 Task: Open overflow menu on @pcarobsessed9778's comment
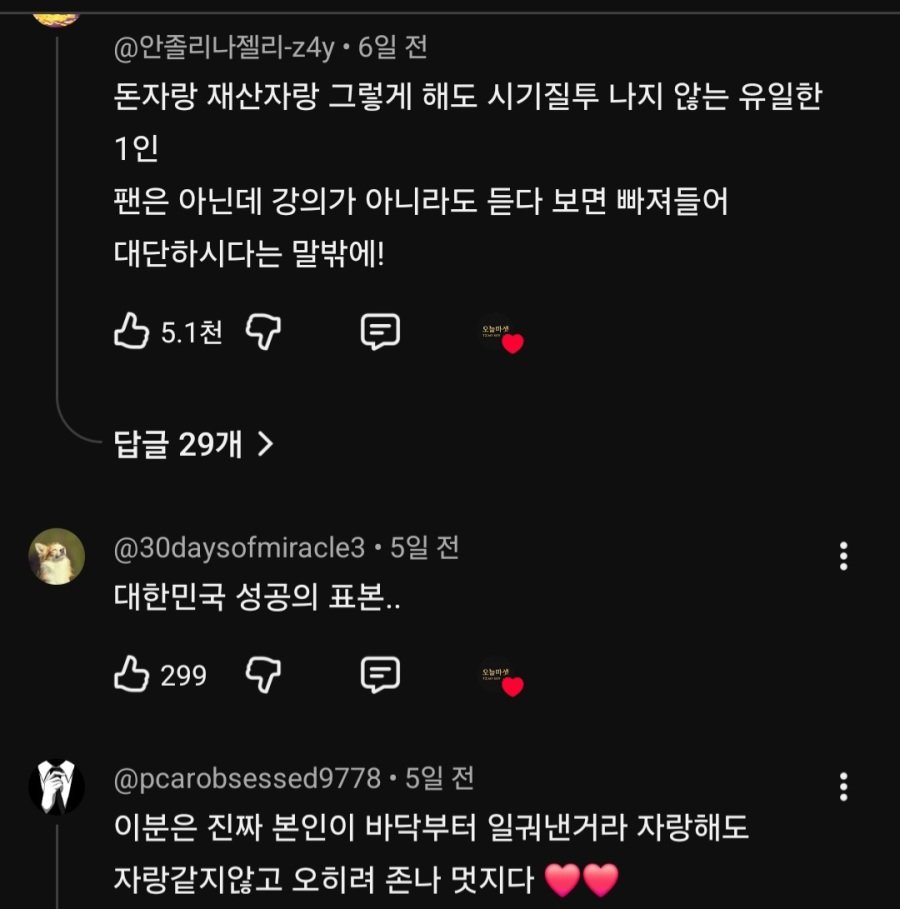(x=844, y=786)
